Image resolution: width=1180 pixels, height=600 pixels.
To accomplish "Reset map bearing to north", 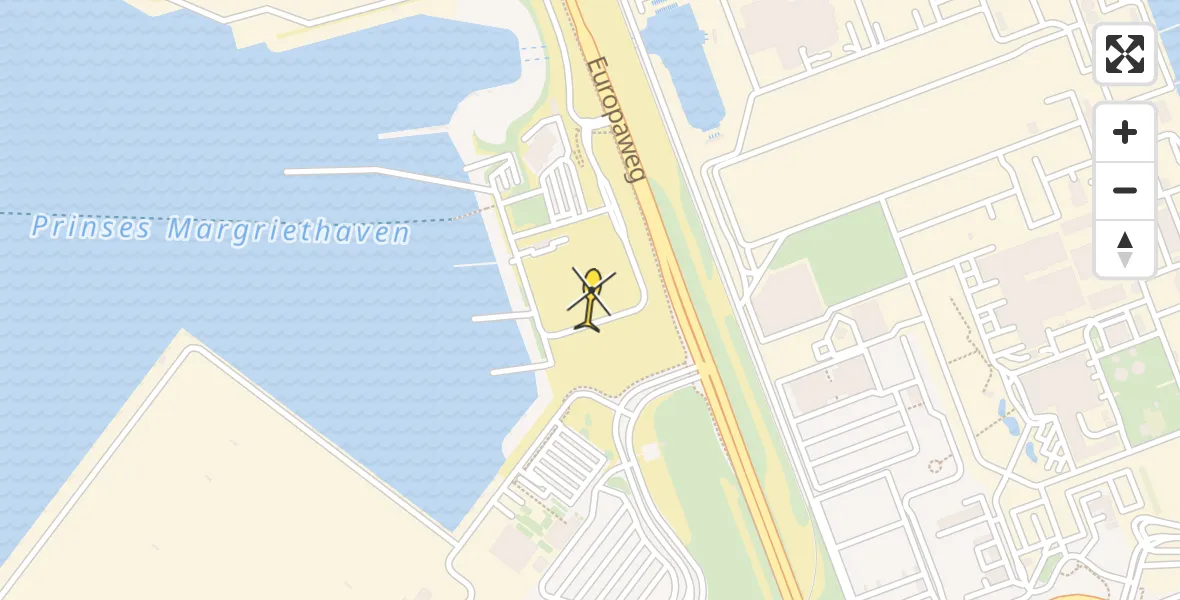I will pos(1125,249).
